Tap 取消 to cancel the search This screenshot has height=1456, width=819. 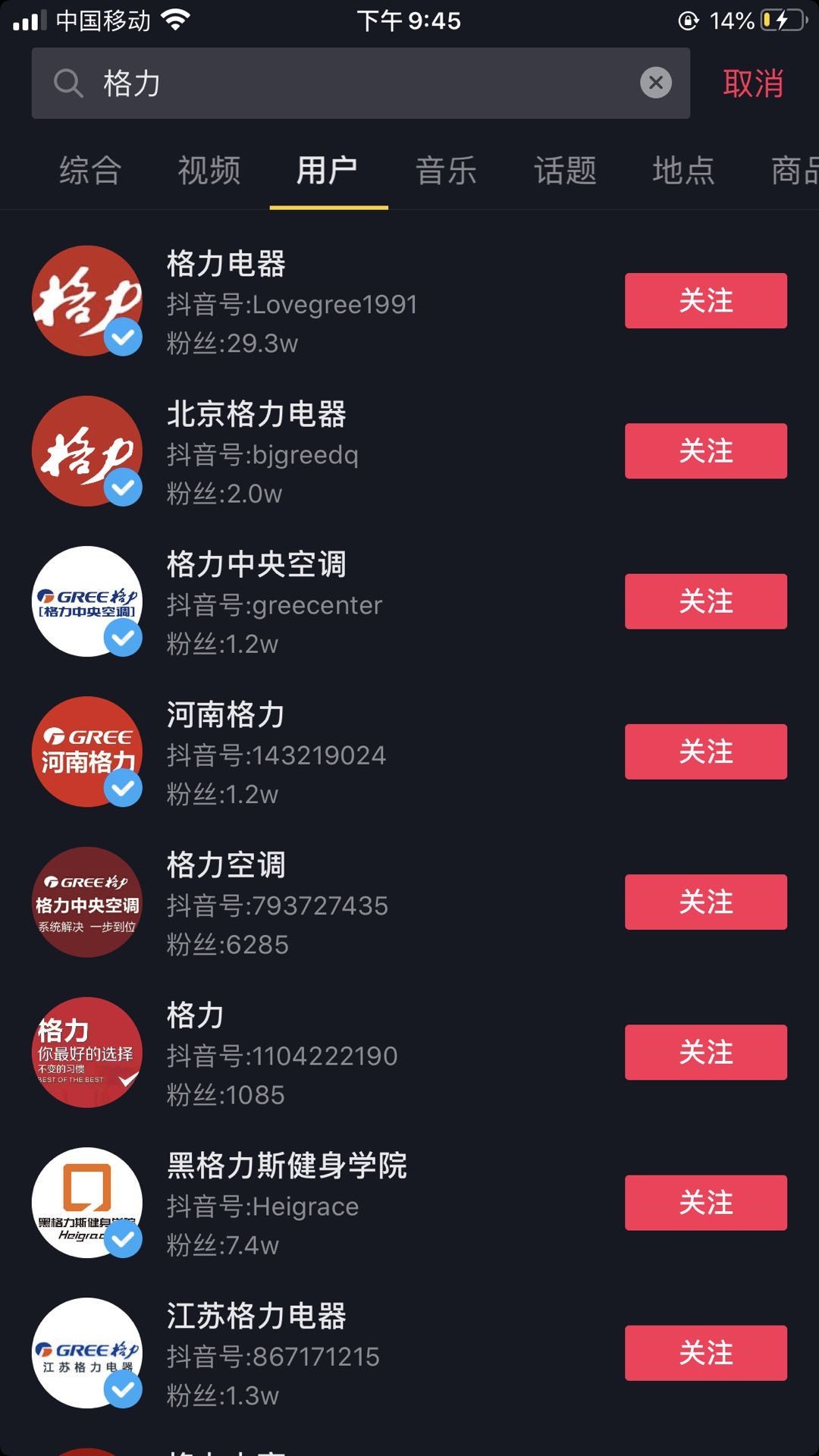click(x=752, y=83)
